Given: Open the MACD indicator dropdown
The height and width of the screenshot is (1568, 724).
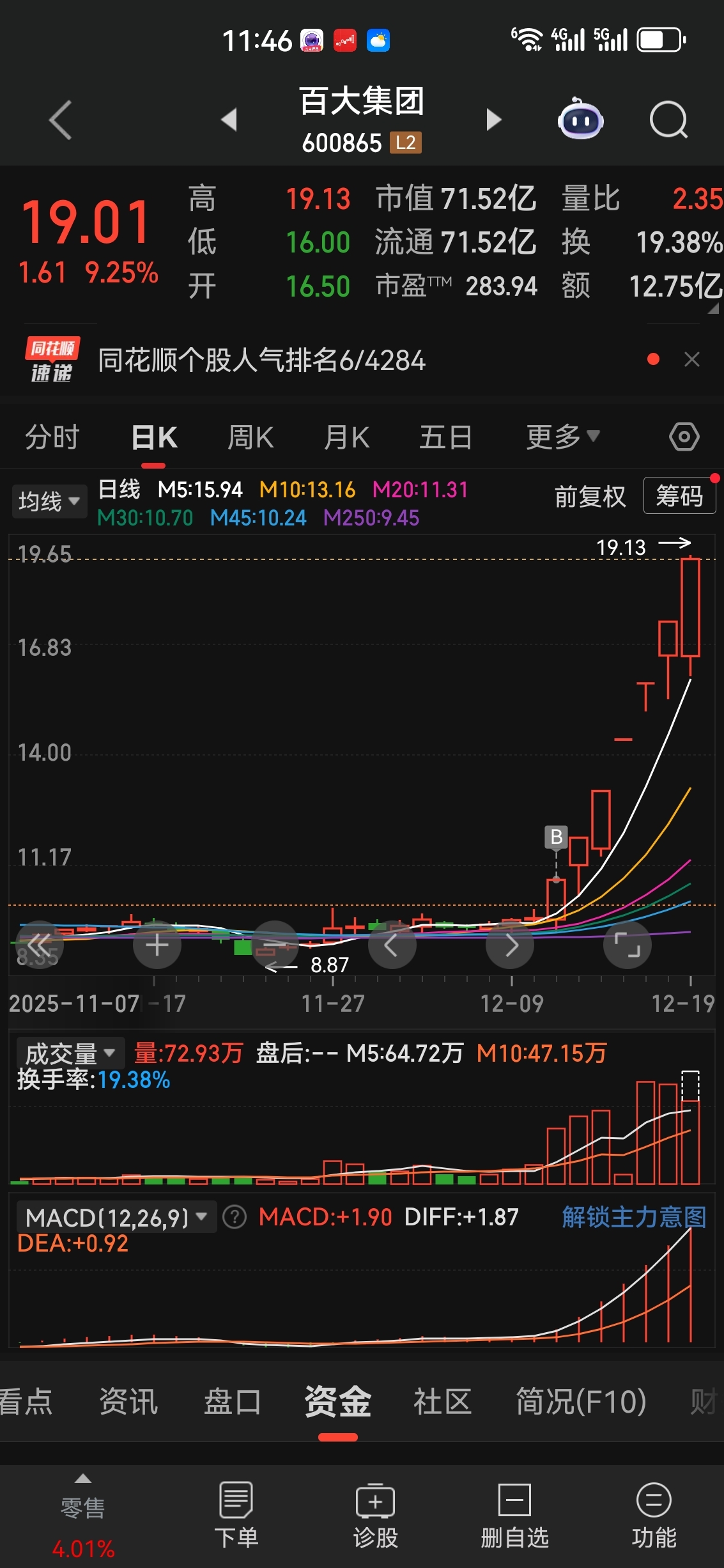Looking at the screenshot, I should pyautogui.click(x=116, y=1217).
